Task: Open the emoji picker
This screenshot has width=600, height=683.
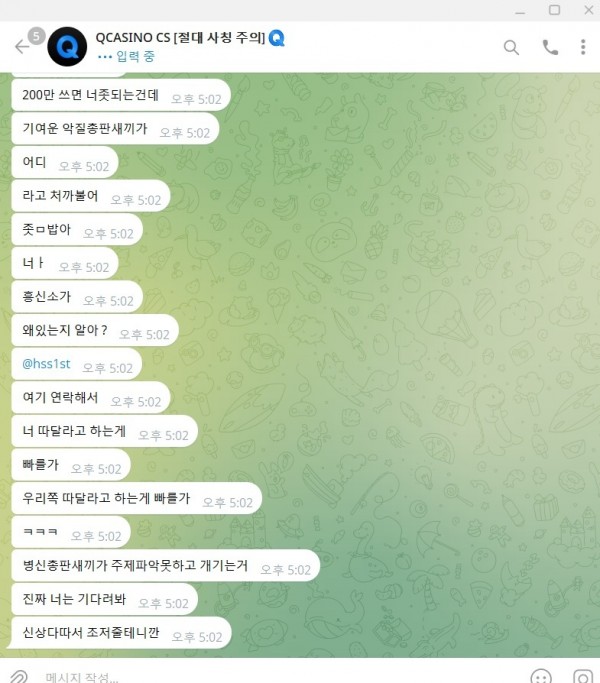Action: [x=541, y=676]
